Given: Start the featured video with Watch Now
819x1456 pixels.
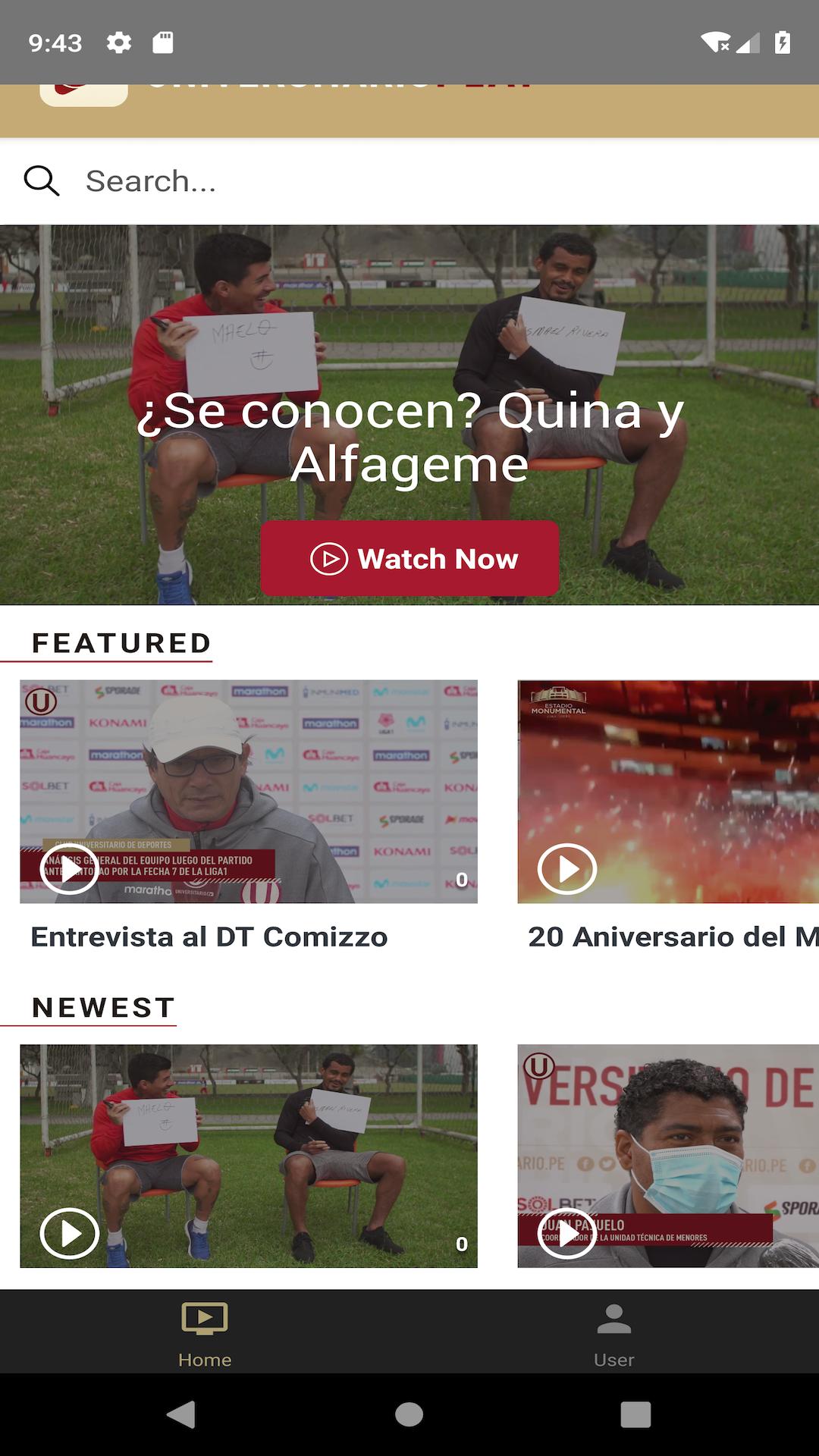Looking at the screenshot, I should (409, 559).
